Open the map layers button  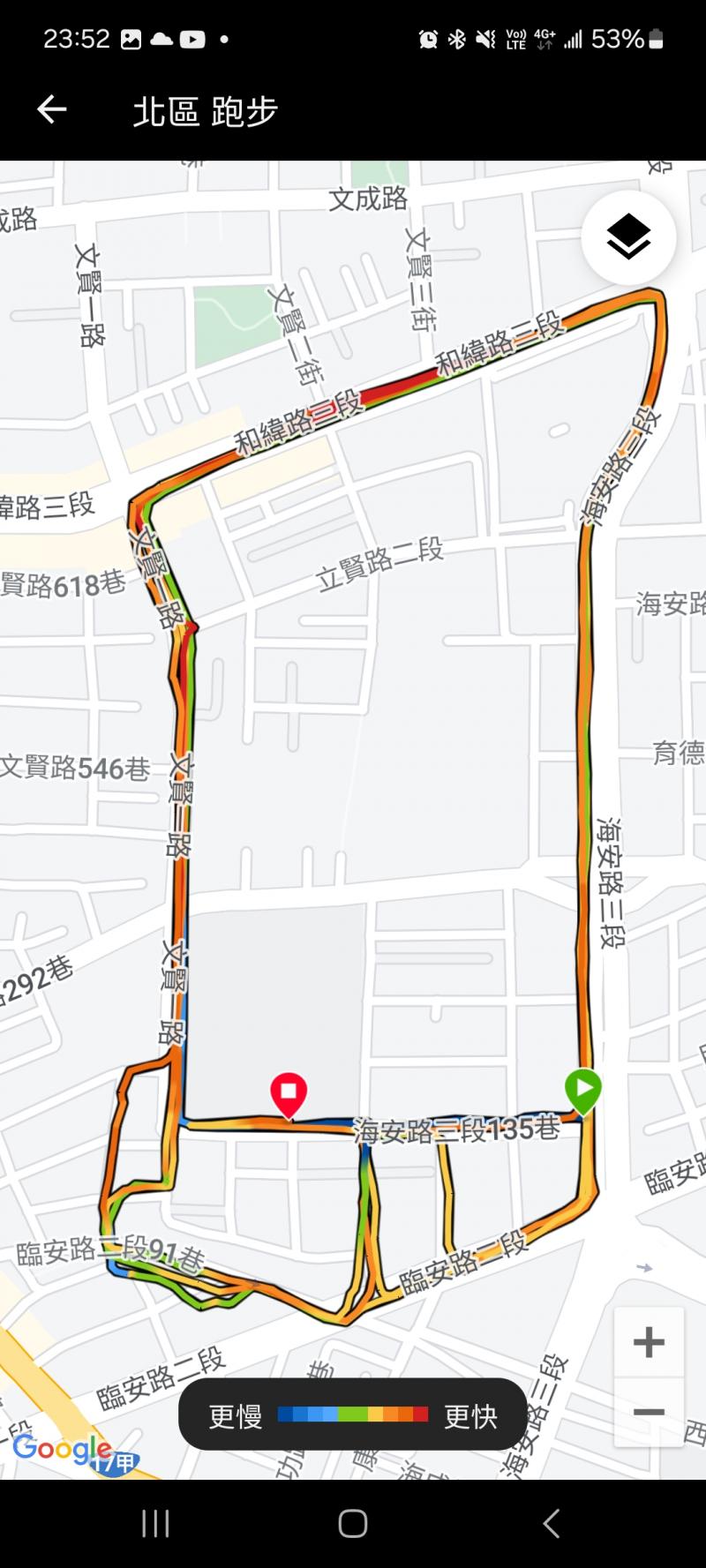tap(628, 236)
